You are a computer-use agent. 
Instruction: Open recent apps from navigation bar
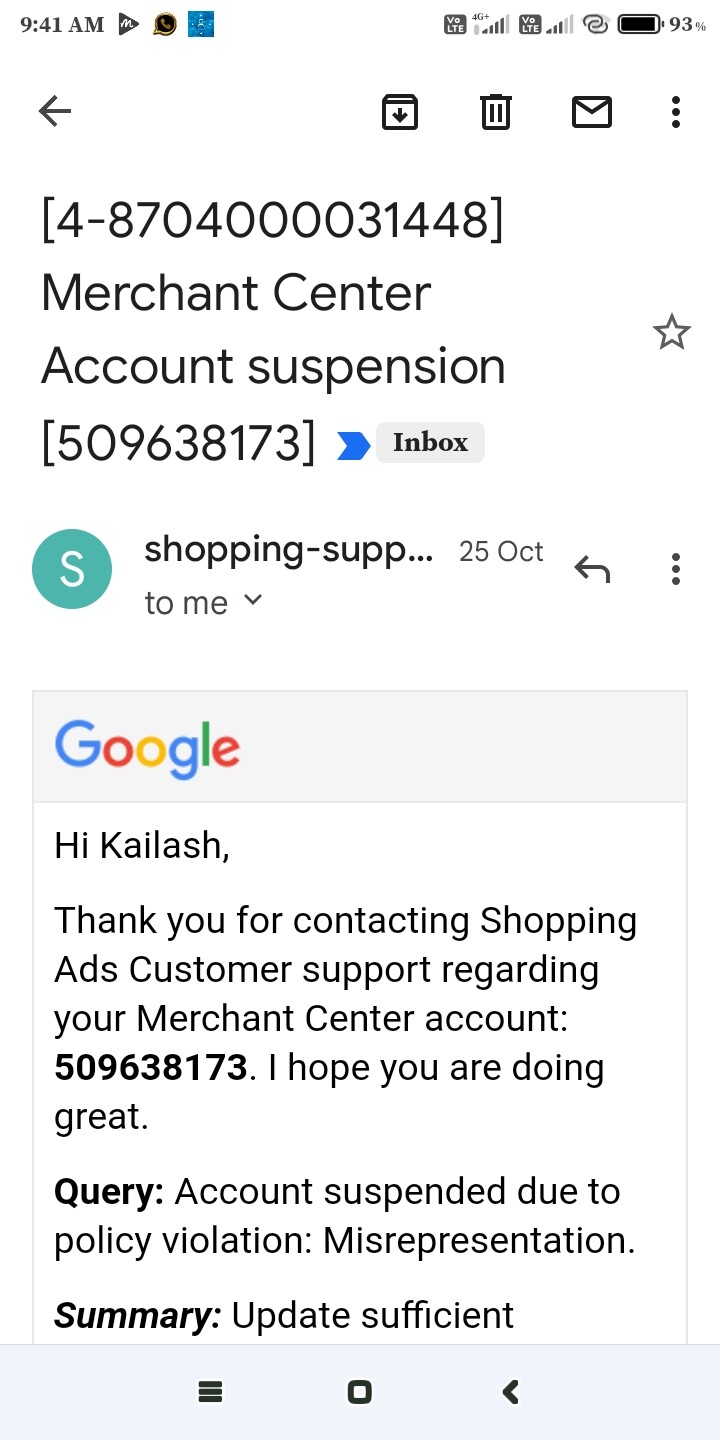(x=210, y=1391)
